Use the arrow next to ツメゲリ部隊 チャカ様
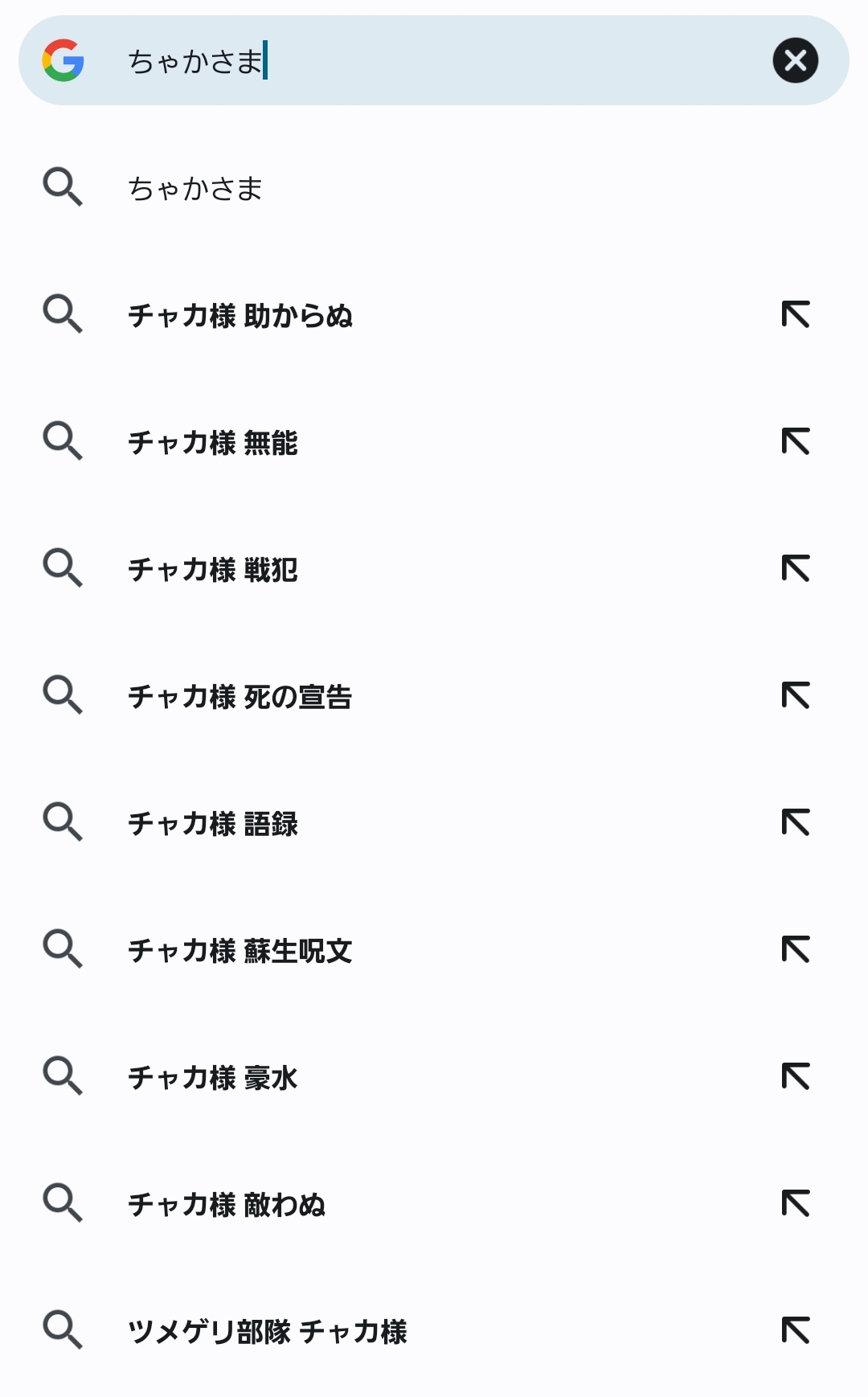Screen dimensions: 868x1397 click(795, 1330)
